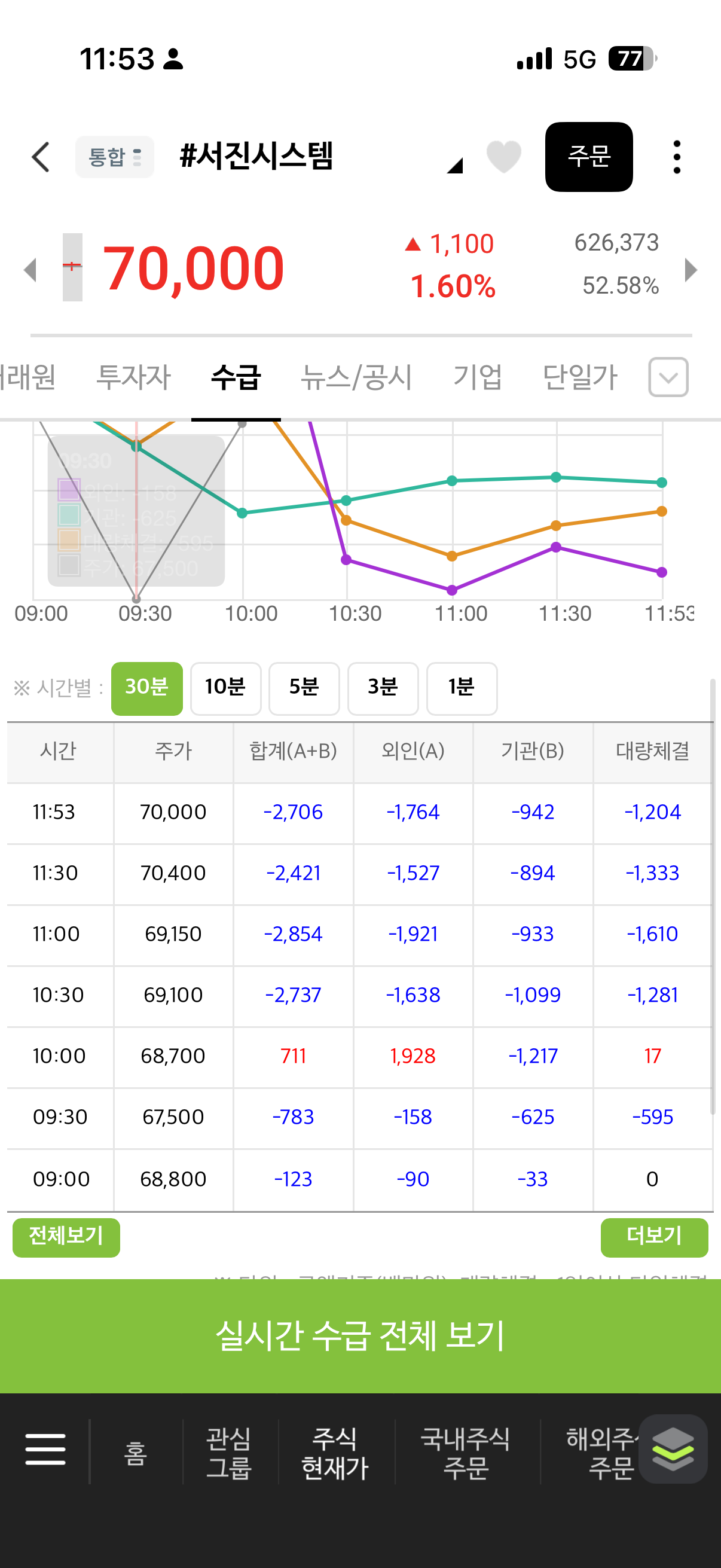Tap the 더보기 button
The width and height of the screenshot is (721, 1568).
(x=654, y=1237)
